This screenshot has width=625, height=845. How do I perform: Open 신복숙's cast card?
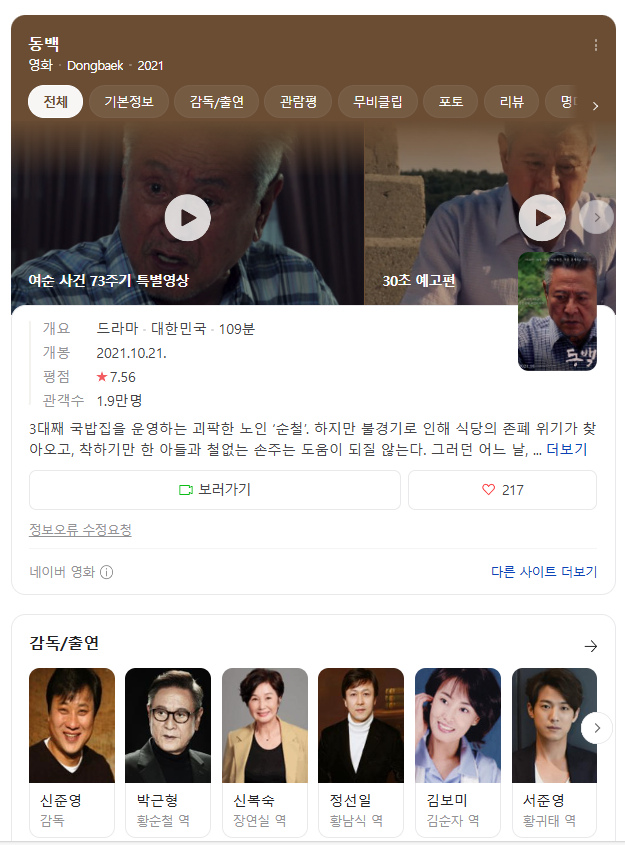[265, 750]
